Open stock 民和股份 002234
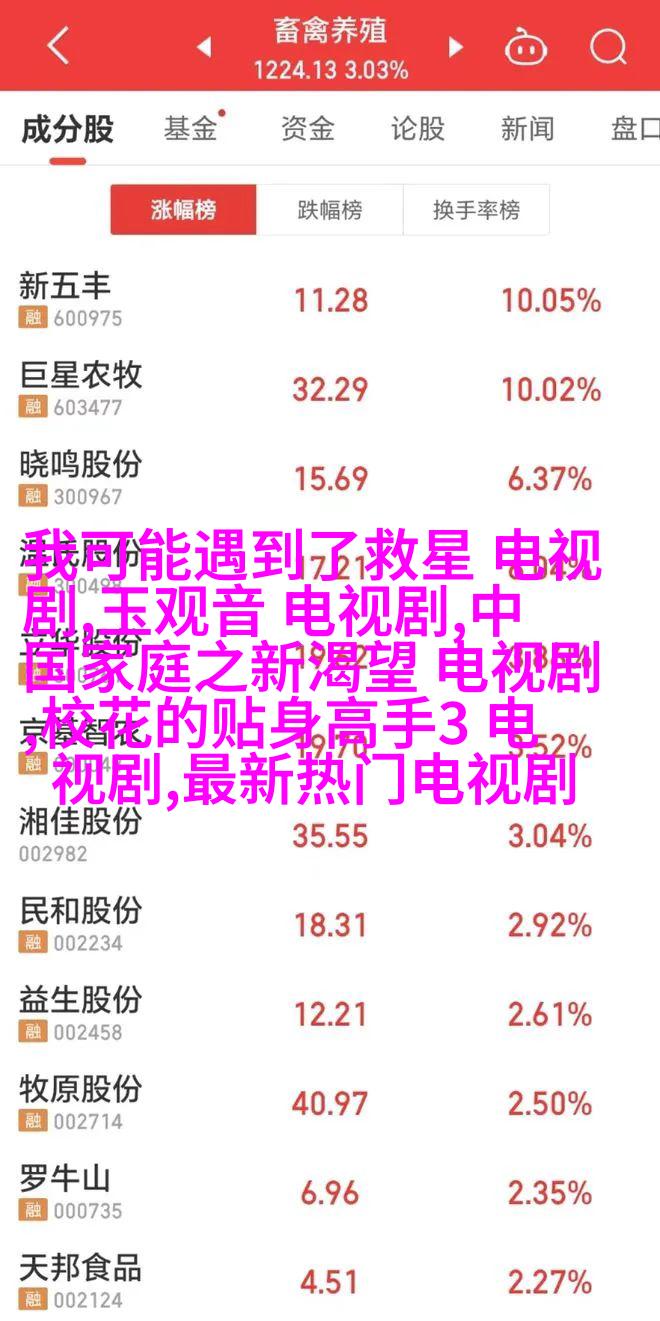Screen dimensions: 660x1321 click(330, 924)
